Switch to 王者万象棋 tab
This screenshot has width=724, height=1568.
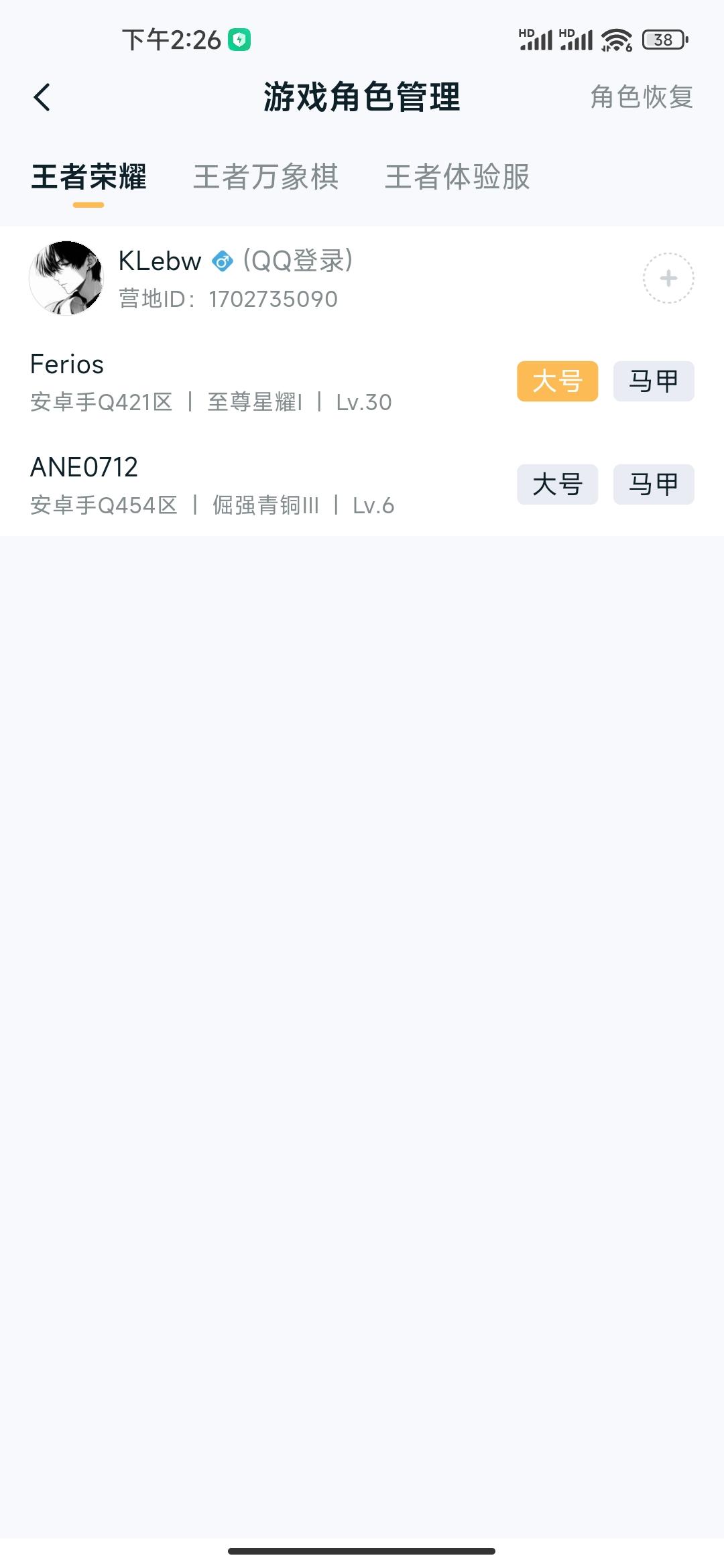265,176
